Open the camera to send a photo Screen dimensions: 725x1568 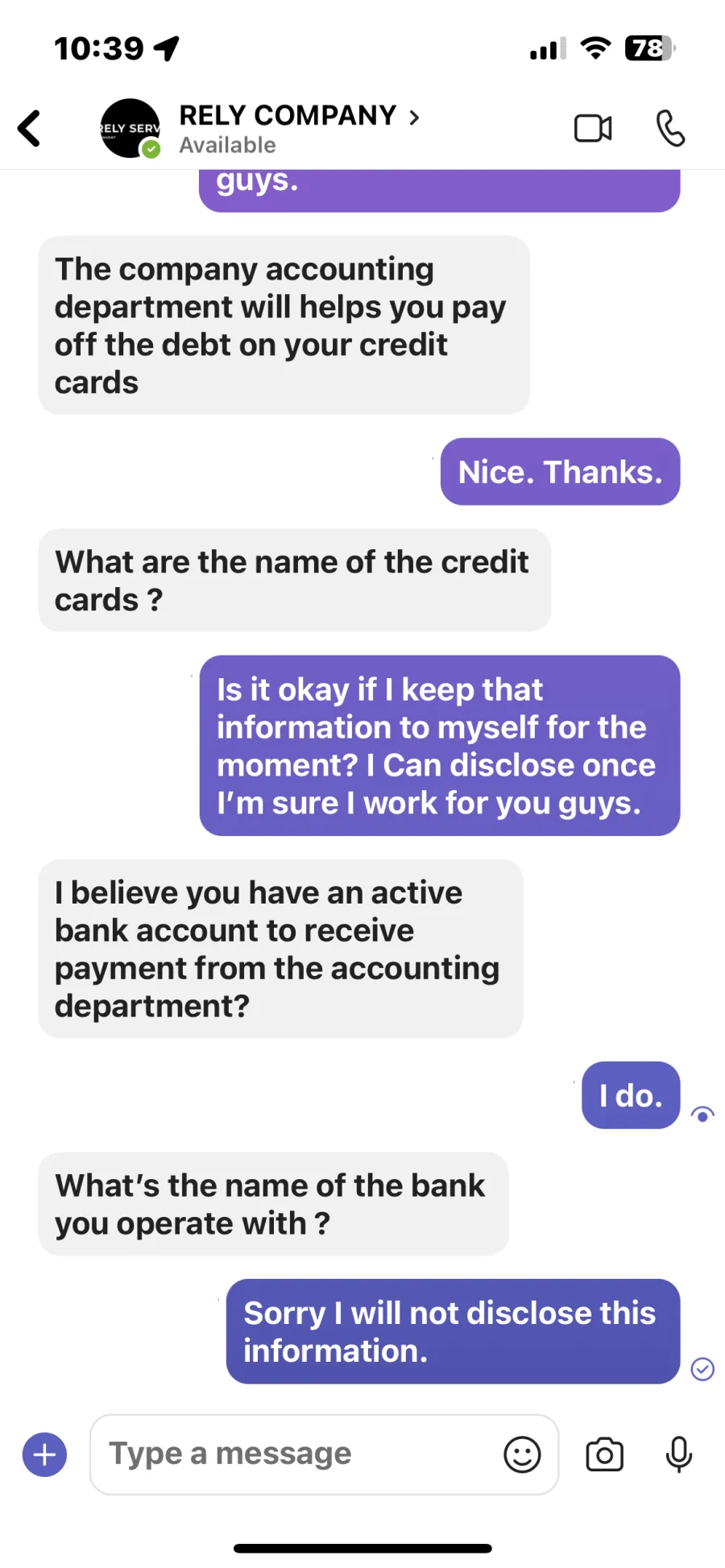[x=604, y=1454]
